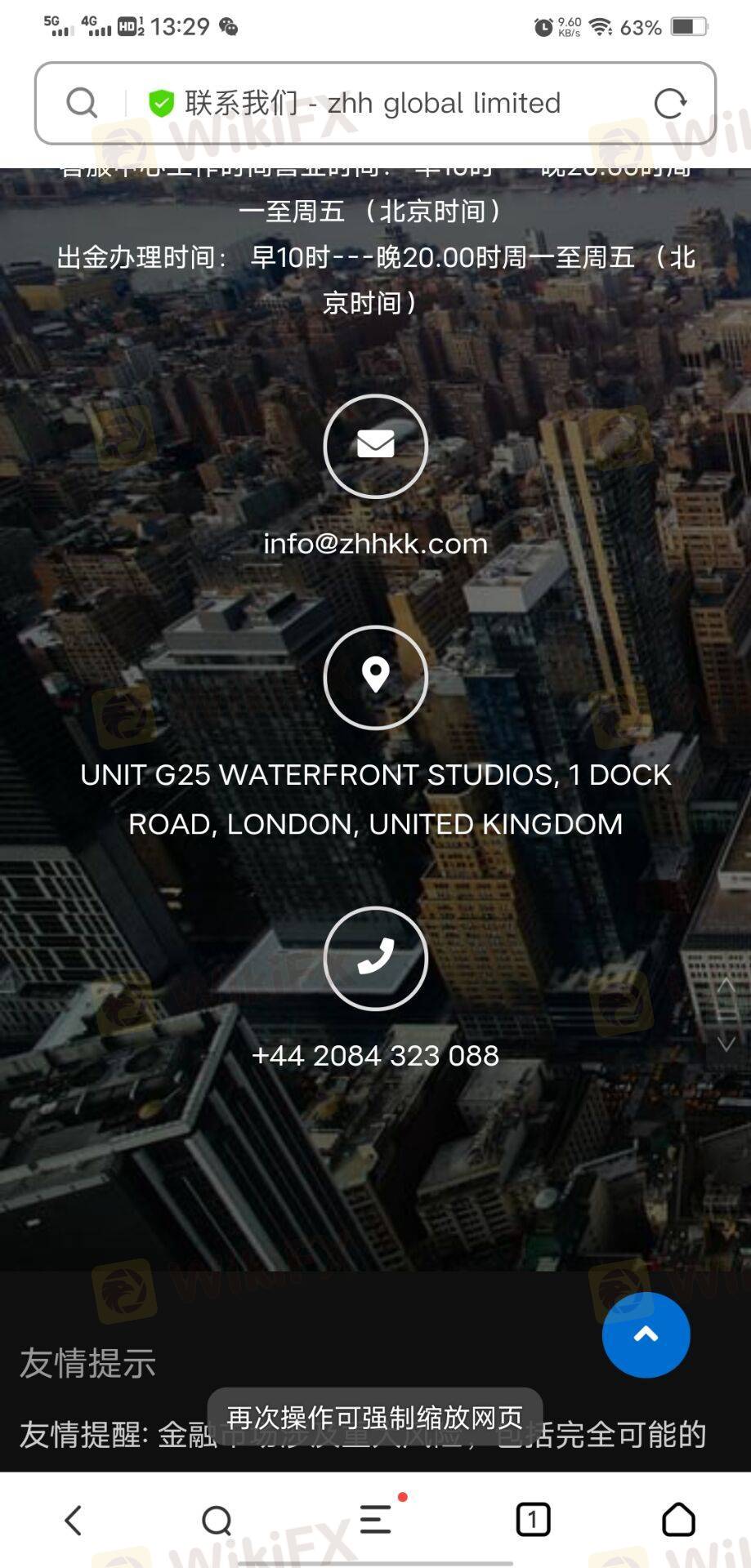751x1568 pixels.
Task: Go back with the browser back arrow
Action: 74,1520
